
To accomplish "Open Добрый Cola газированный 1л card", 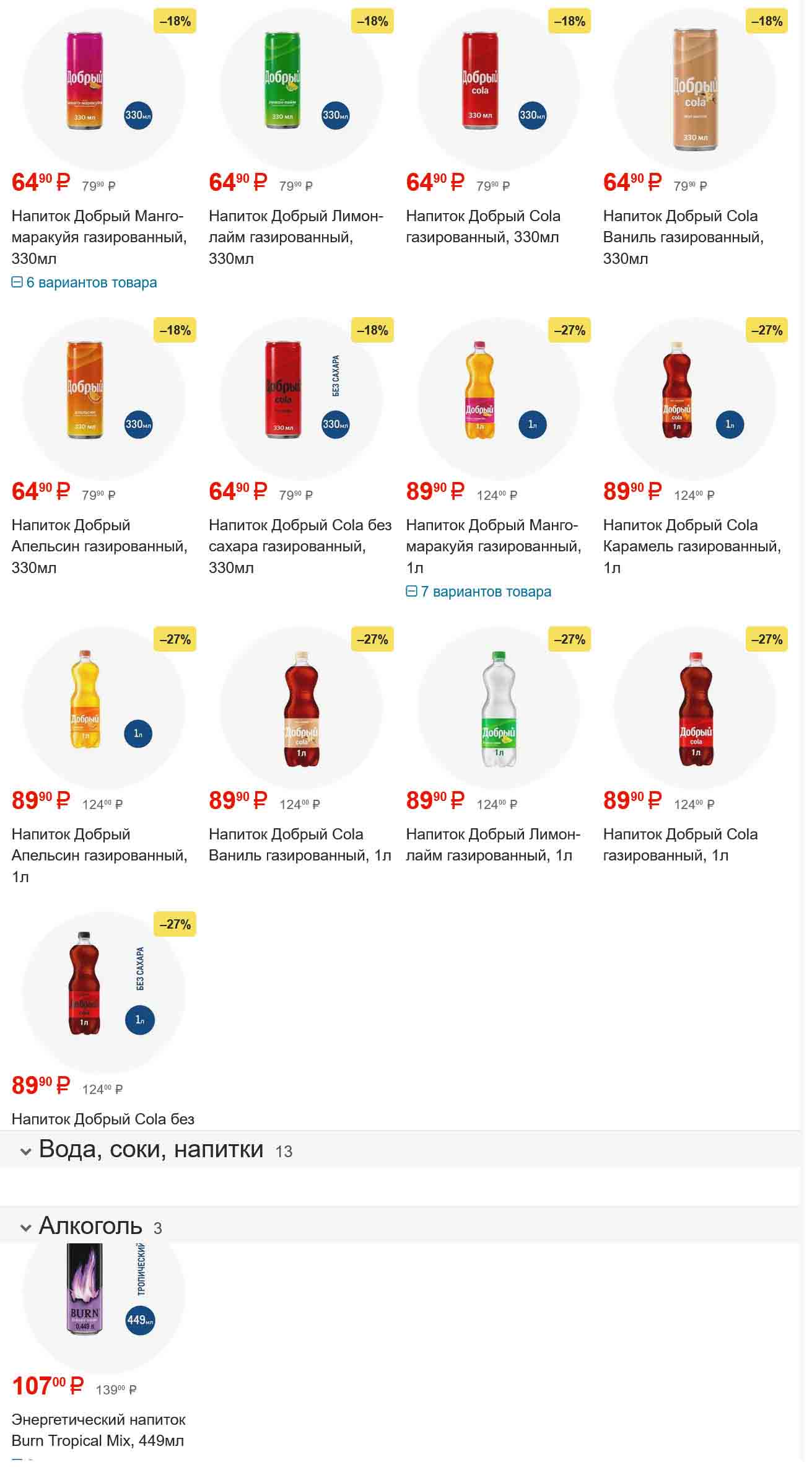I will click(x=680, y=844).
